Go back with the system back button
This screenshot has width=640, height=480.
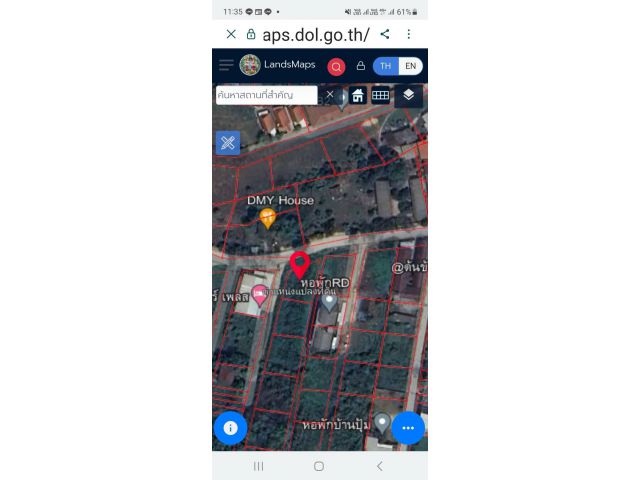coord(379,466)
